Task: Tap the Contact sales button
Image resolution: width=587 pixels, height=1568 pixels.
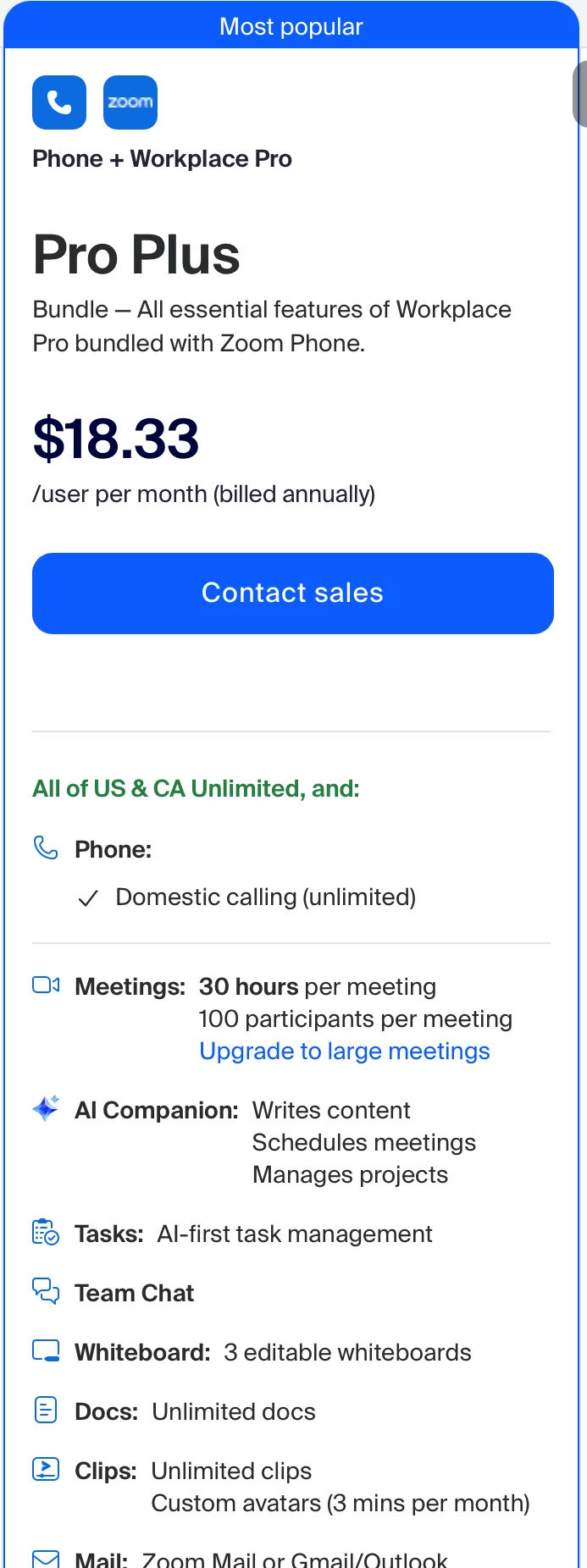Action: click(x=292, y=593)
